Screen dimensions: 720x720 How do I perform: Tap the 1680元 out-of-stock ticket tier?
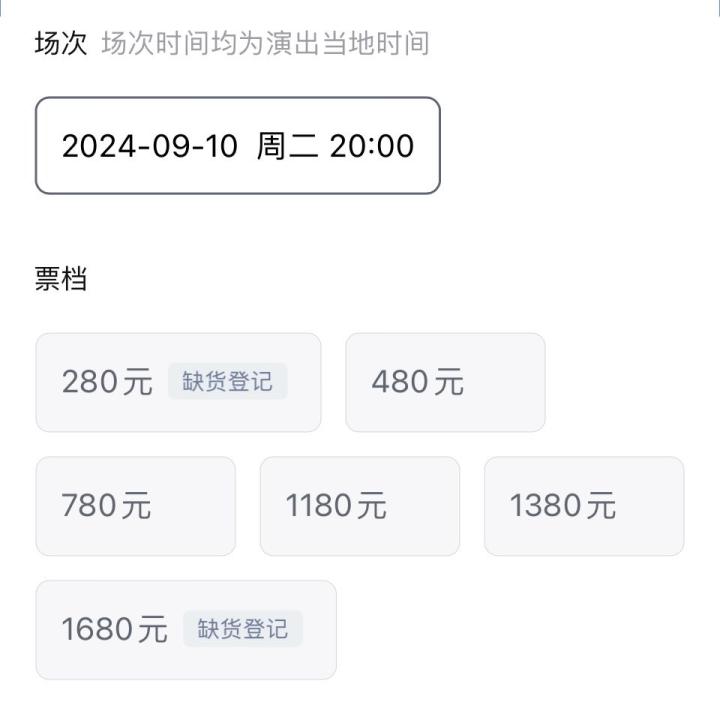[186, 629]
